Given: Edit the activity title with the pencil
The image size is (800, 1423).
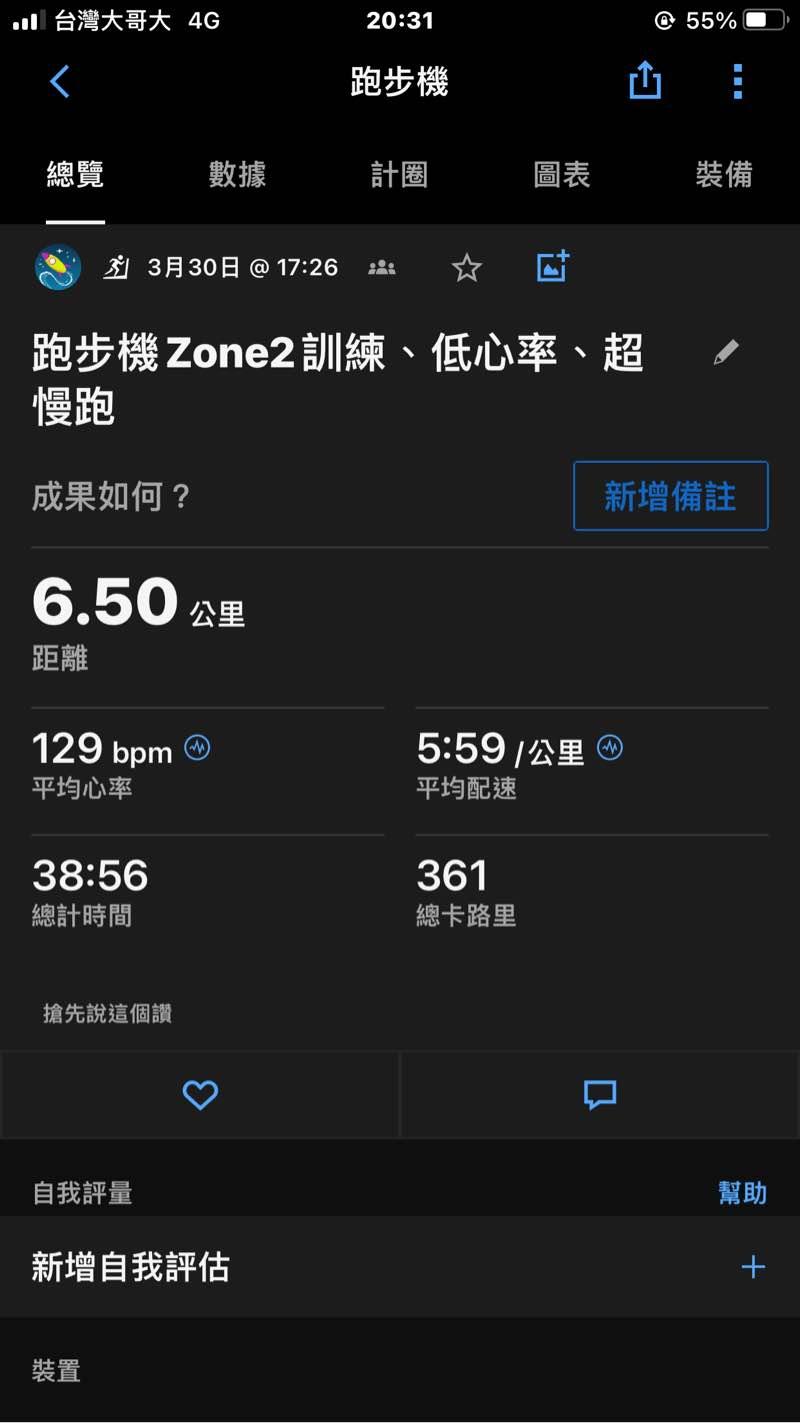Looking at the screenshot, I should (726, 352).
